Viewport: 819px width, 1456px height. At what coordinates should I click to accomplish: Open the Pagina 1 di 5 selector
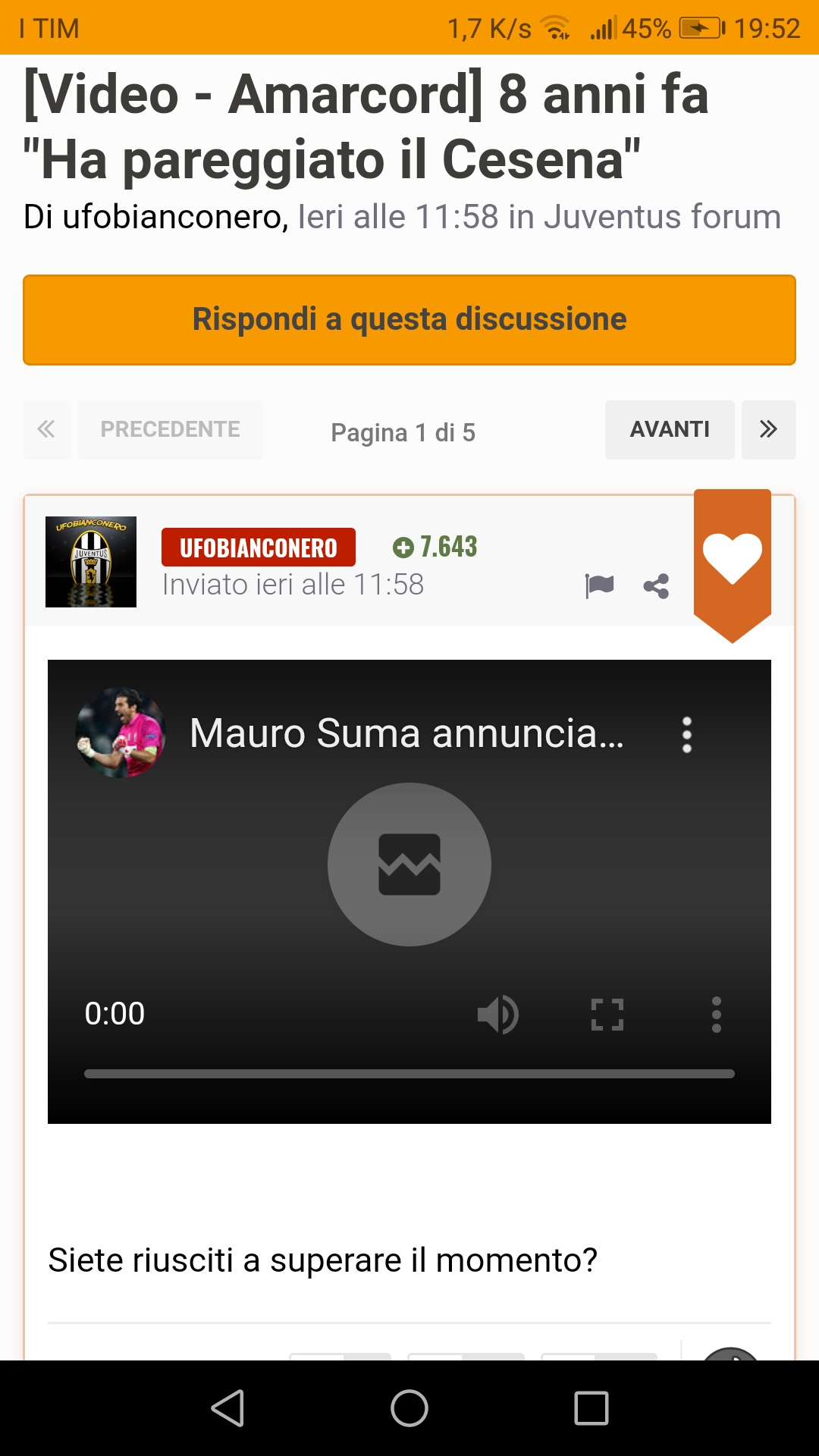(x=403, y=432)
